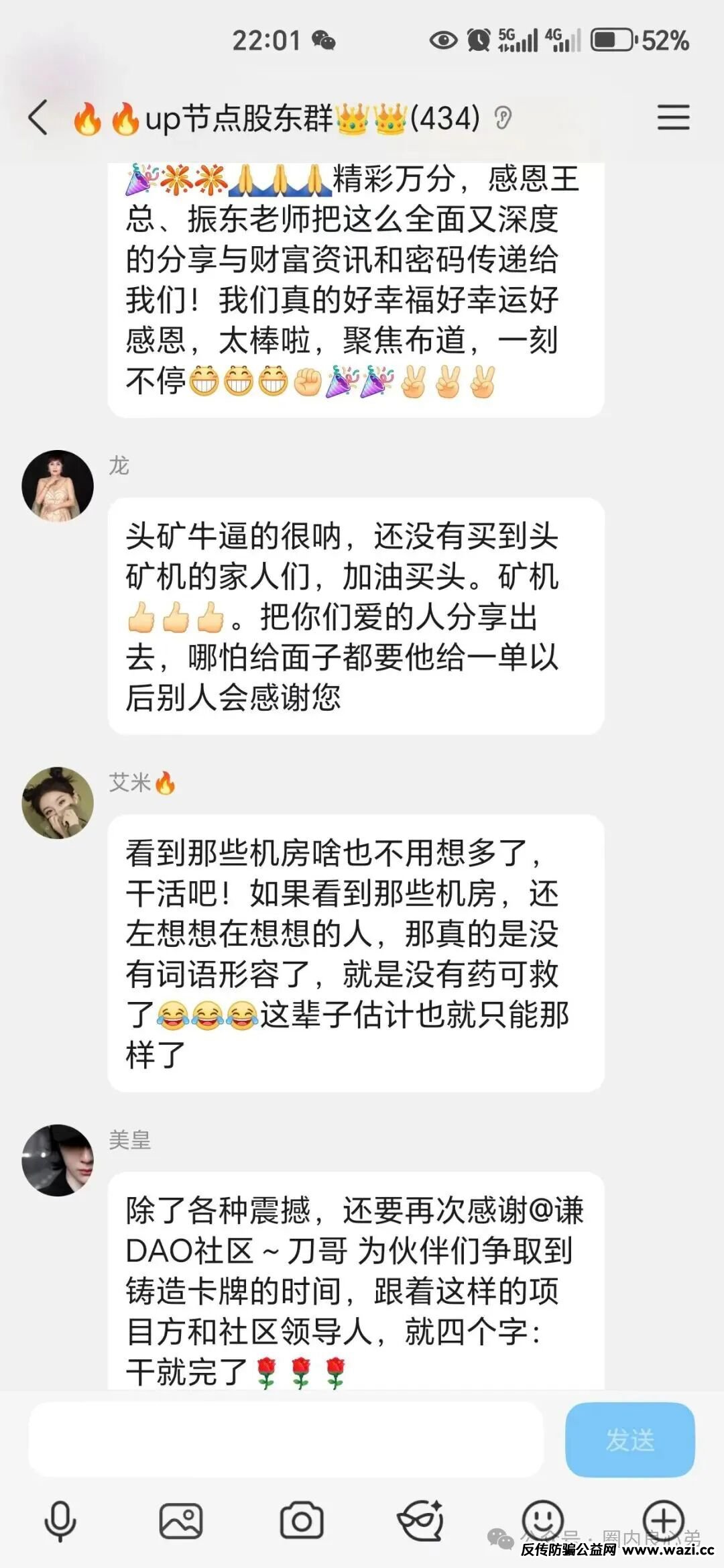
Task: Open the emoji picker
Action: click(542, 1518)
